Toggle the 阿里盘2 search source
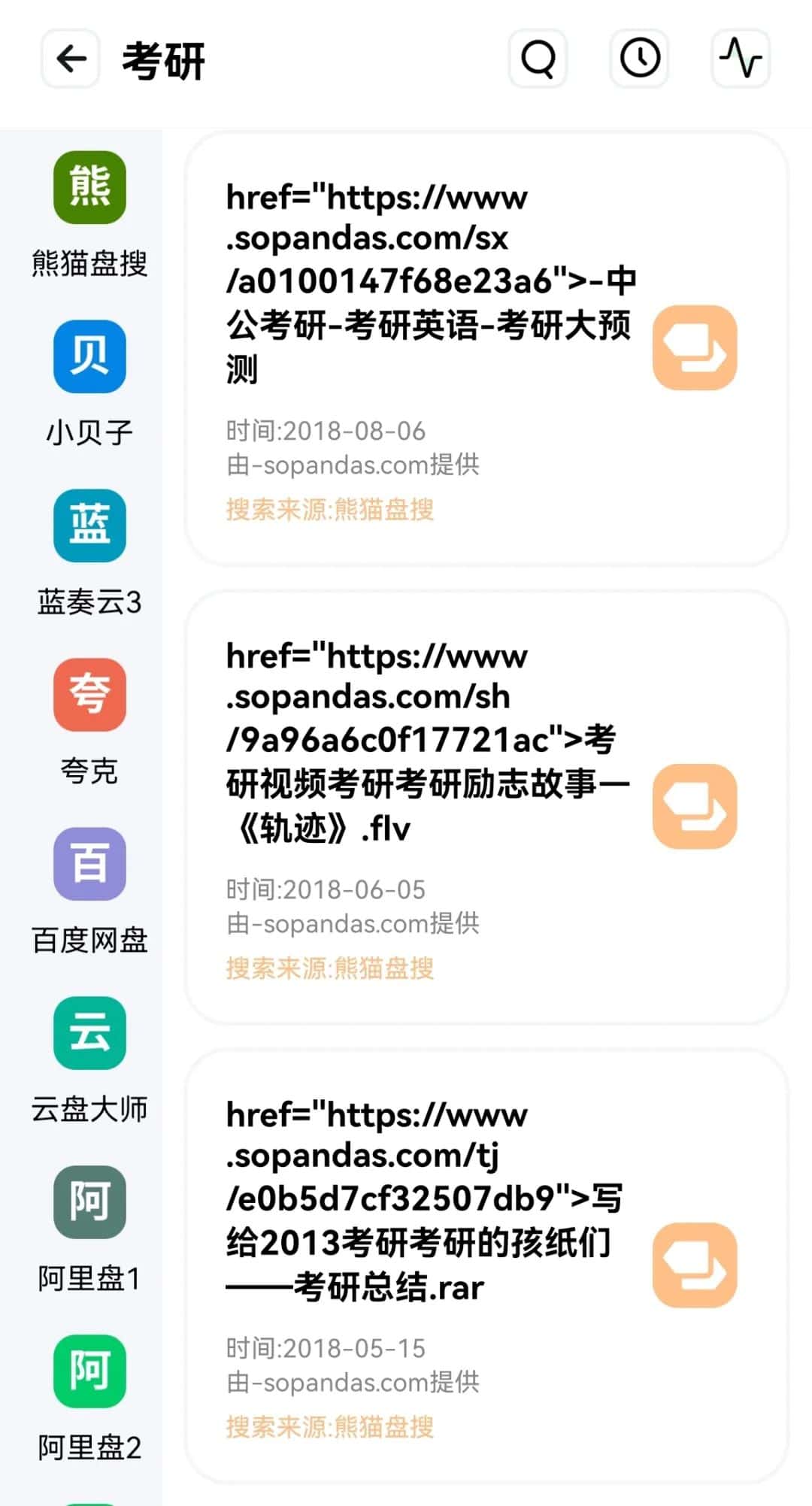 [x=89, y=1371]
